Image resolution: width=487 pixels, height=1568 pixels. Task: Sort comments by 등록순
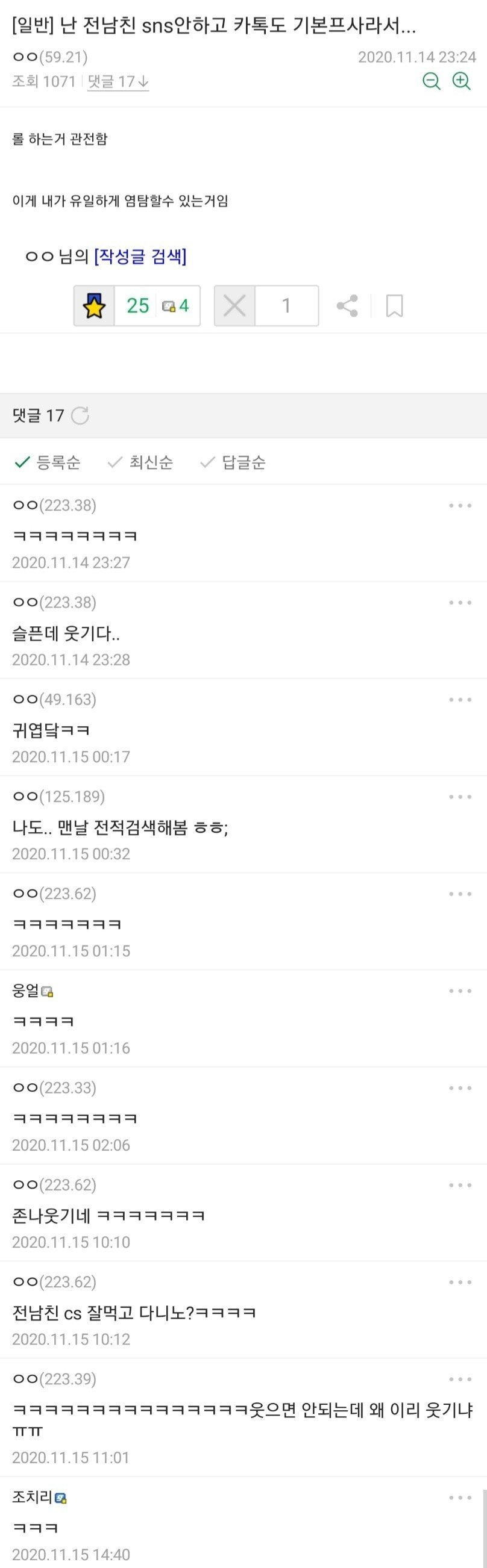click(x=47, y=462)
